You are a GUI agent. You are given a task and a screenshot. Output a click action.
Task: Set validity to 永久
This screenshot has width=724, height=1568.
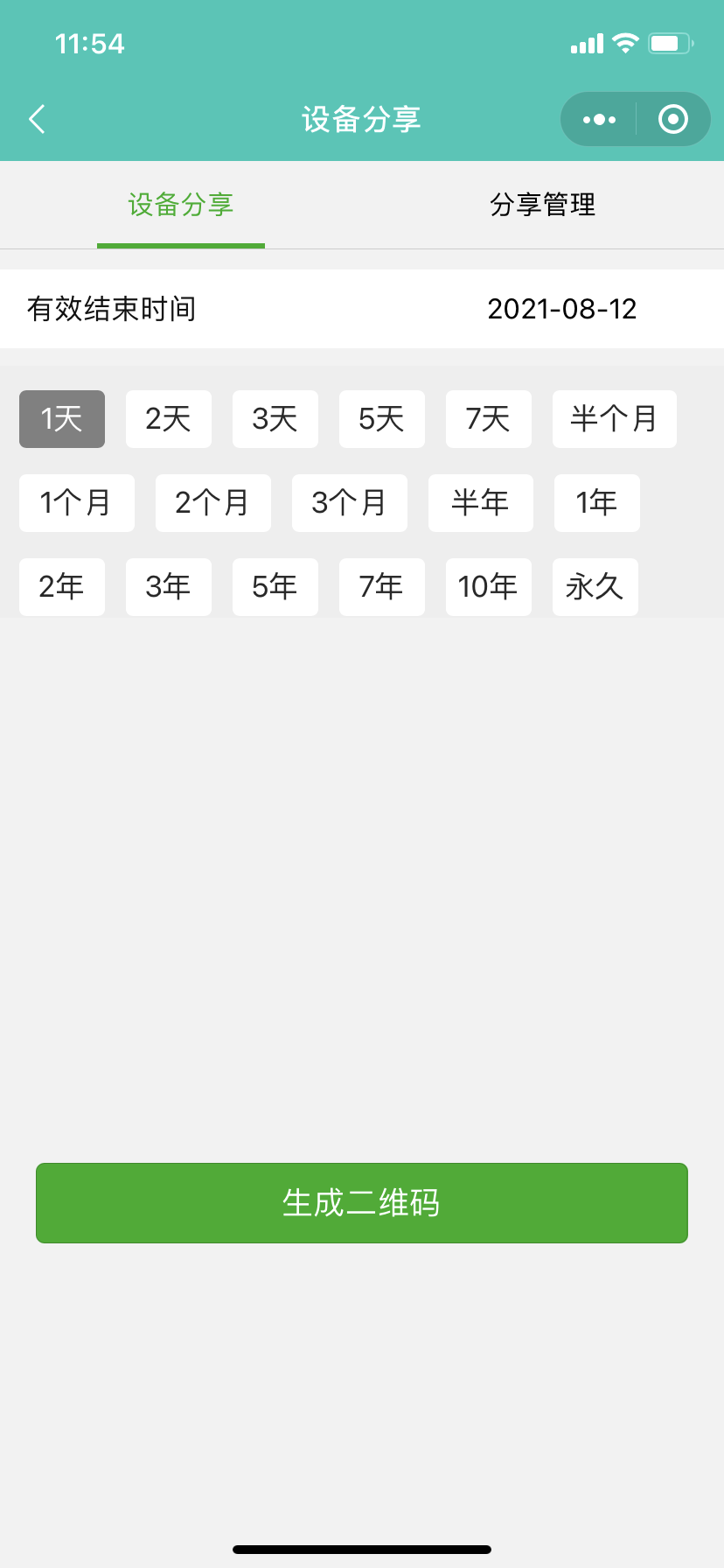pos(595,587)
